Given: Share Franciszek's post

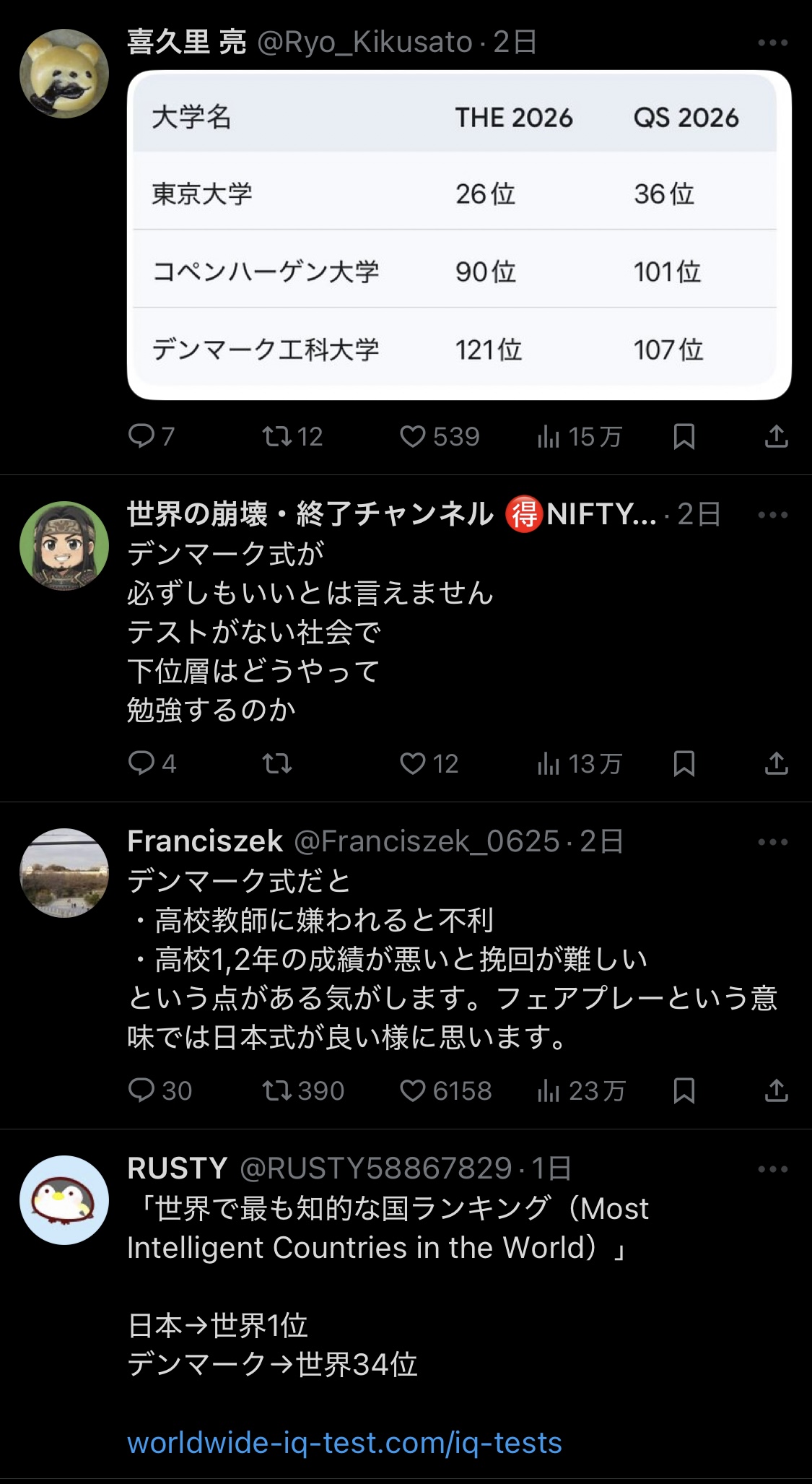Looking at the screenshot, I should [x=776, y=1091].
